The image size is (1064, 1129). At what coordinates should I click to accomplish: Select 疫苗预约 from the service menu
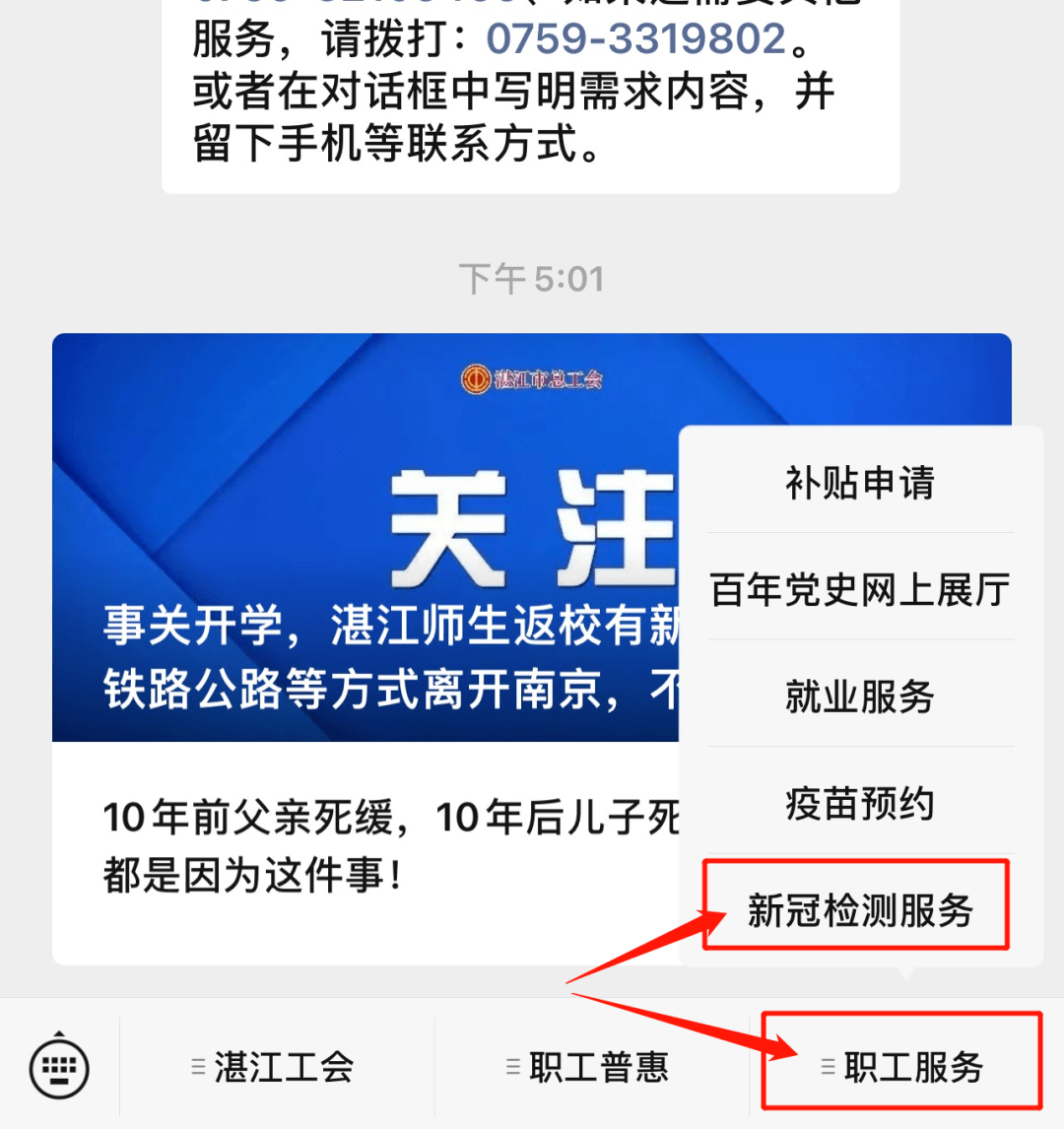point(859,805)
